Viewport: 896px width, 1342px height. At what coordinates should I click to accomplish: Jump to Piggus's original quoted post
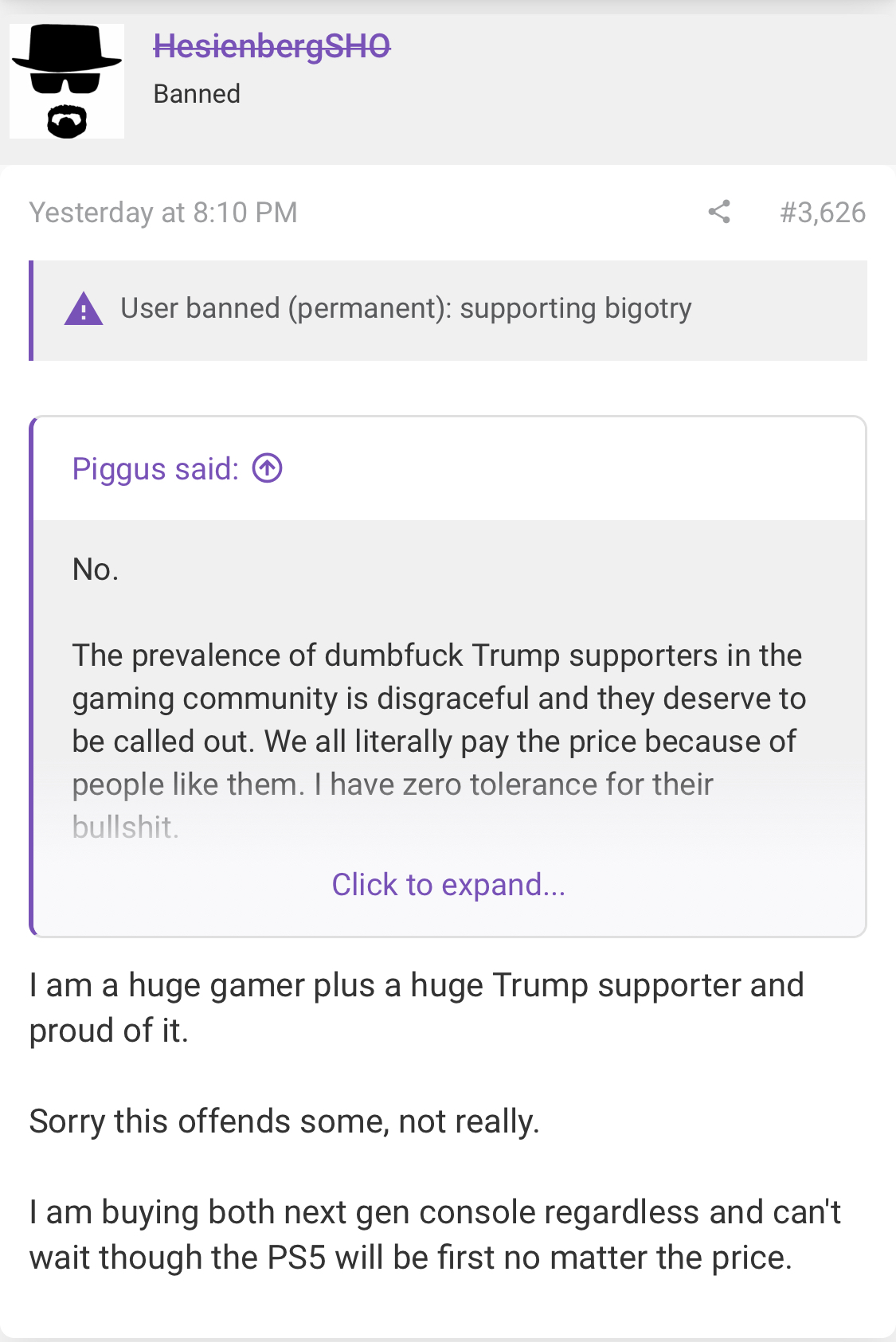click(x=268, y=468)
